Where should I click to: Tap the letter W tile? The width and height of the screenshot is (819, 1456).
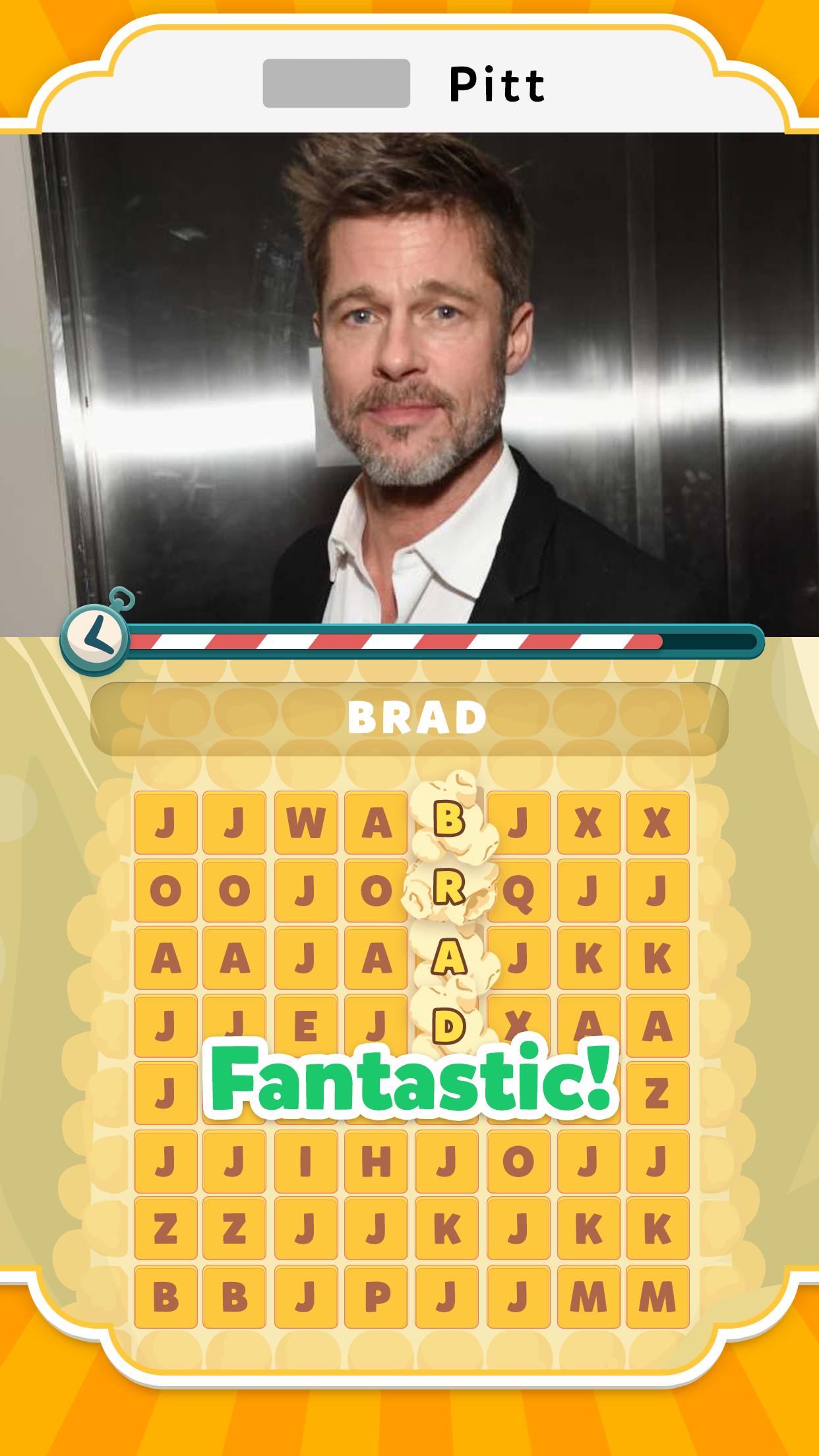click(306, 822)
